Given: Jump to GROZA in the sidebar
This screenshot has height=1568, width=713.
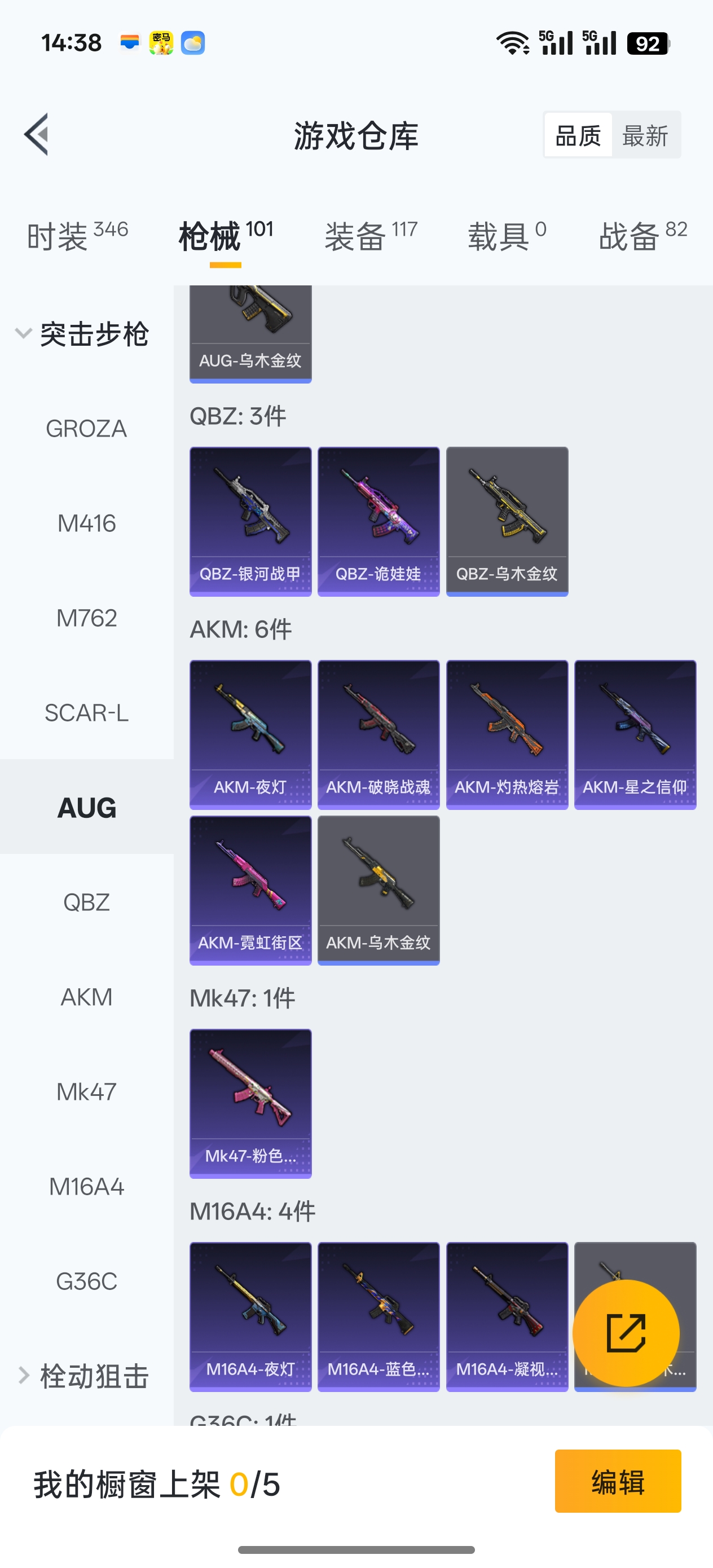Looking at the screenshot, I should point(86,429).
